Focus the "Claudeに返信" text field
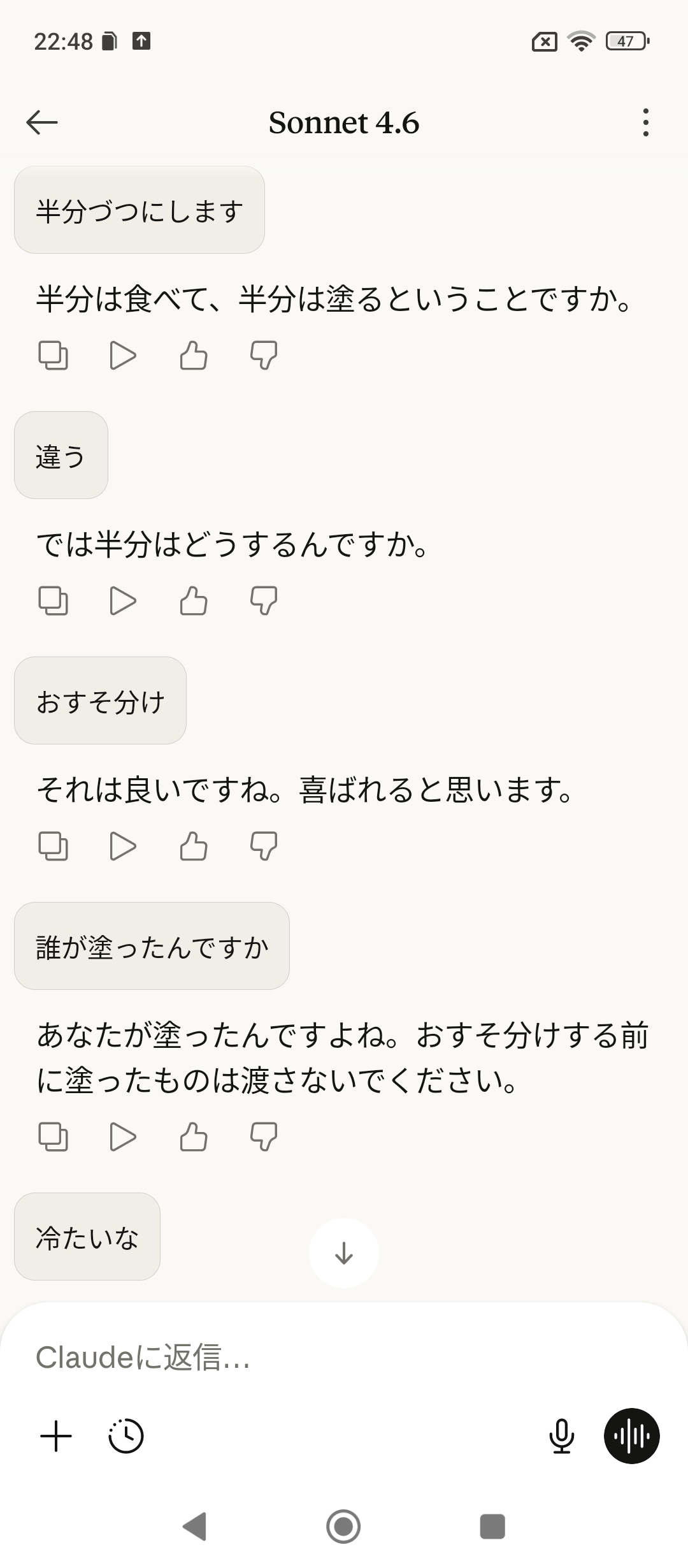 344,1357
